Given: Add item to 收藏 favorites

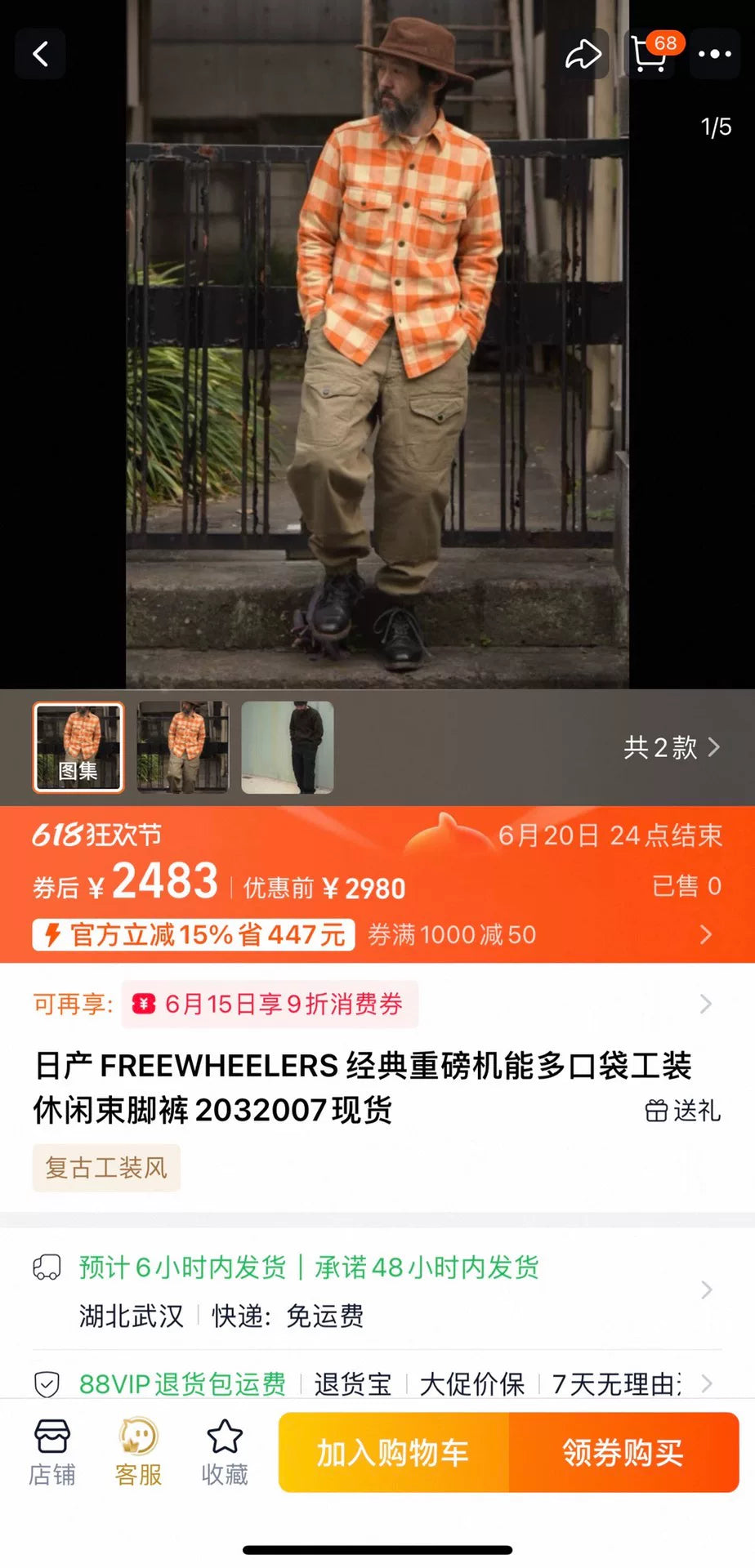Looking at the screenshot, I should click(225, 1453).
